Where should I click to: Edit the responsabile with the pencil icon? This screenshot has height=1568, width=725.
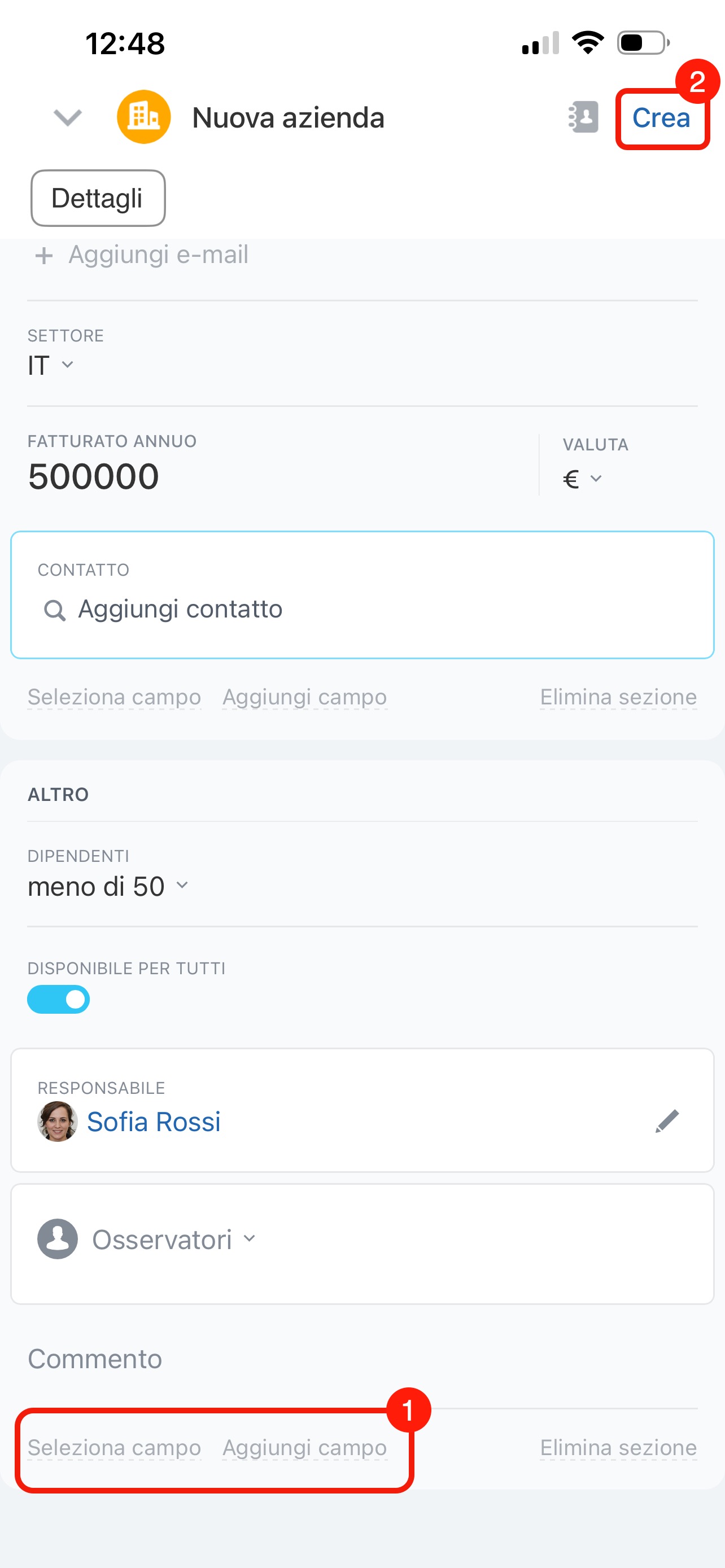[667, 1121]
